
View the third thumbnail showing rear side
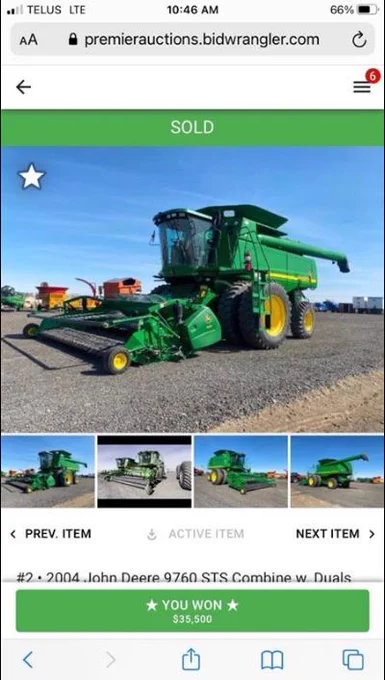pyautogui.click(x=241, y=471)
